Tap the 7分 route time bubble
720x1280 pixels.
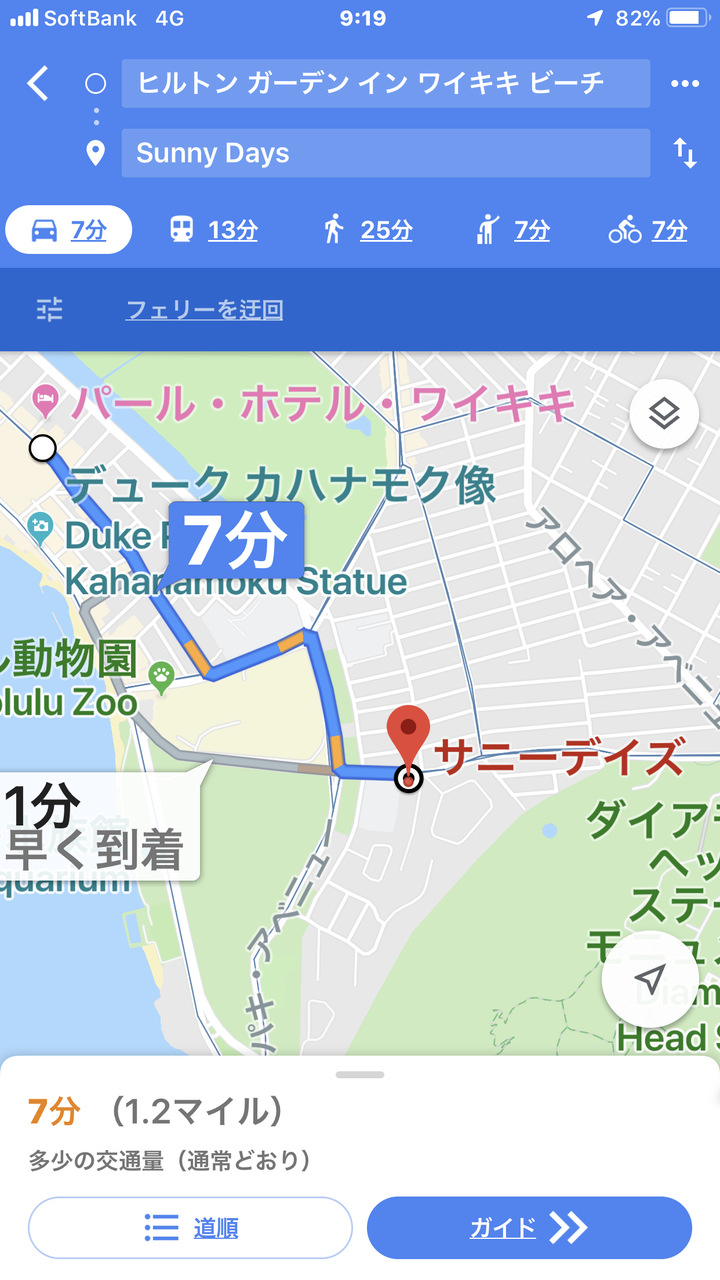coord(237,538)
